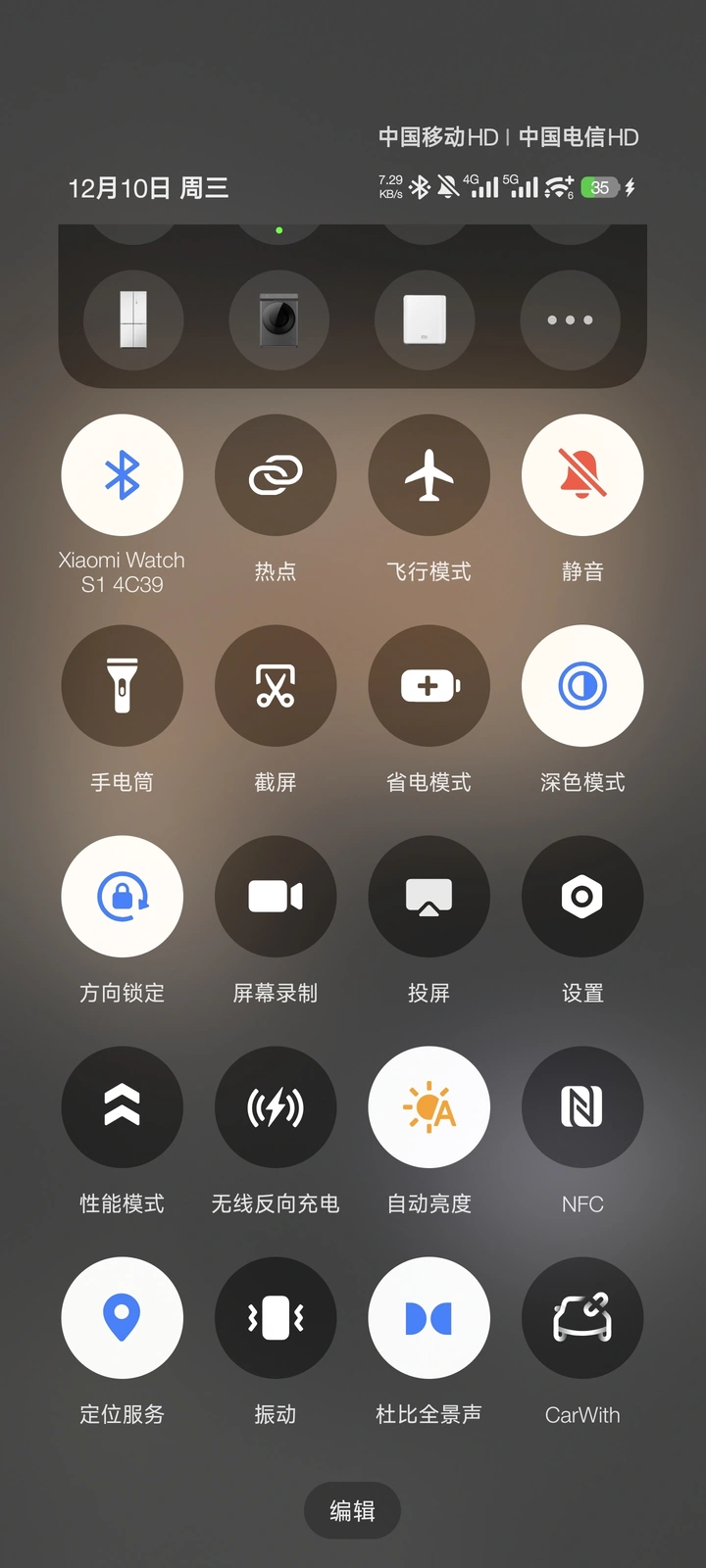Enable the NFC toggle
Viewport: 706px width, 1568px height.
pos(582,1107)
